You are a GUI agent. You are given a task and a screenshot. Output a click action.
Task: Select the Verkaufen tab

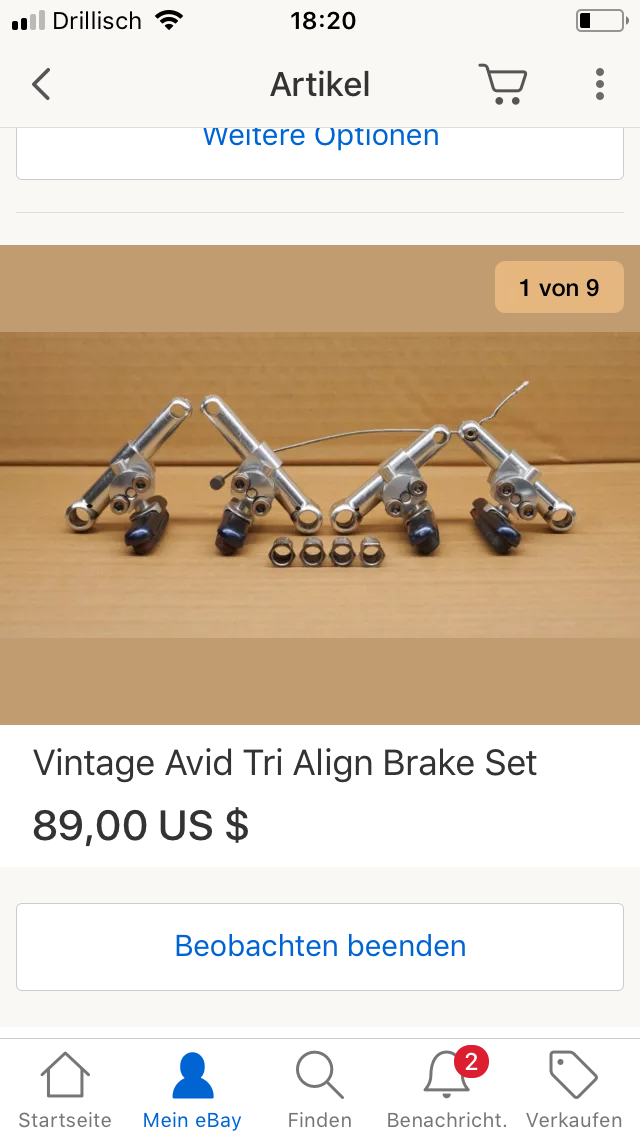574,1090
